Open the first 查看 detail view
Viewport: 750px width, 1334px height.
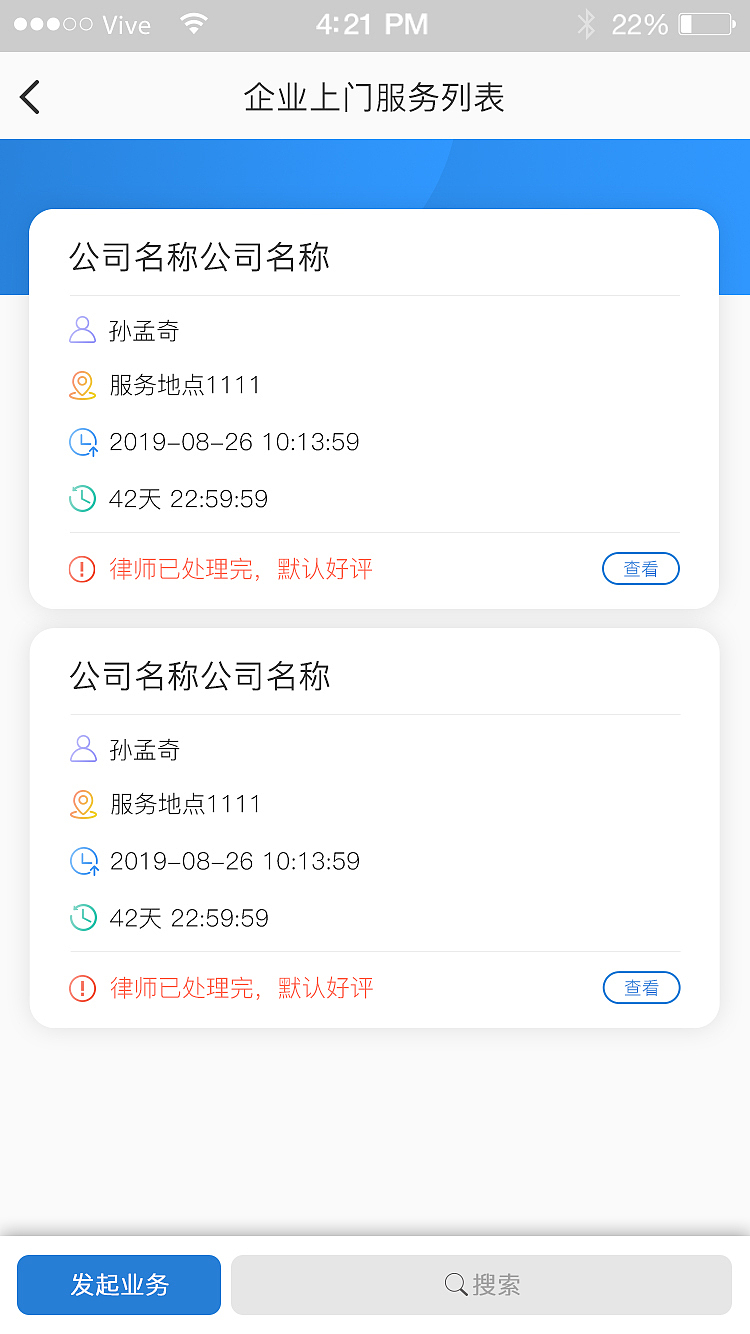click(640, 568)
